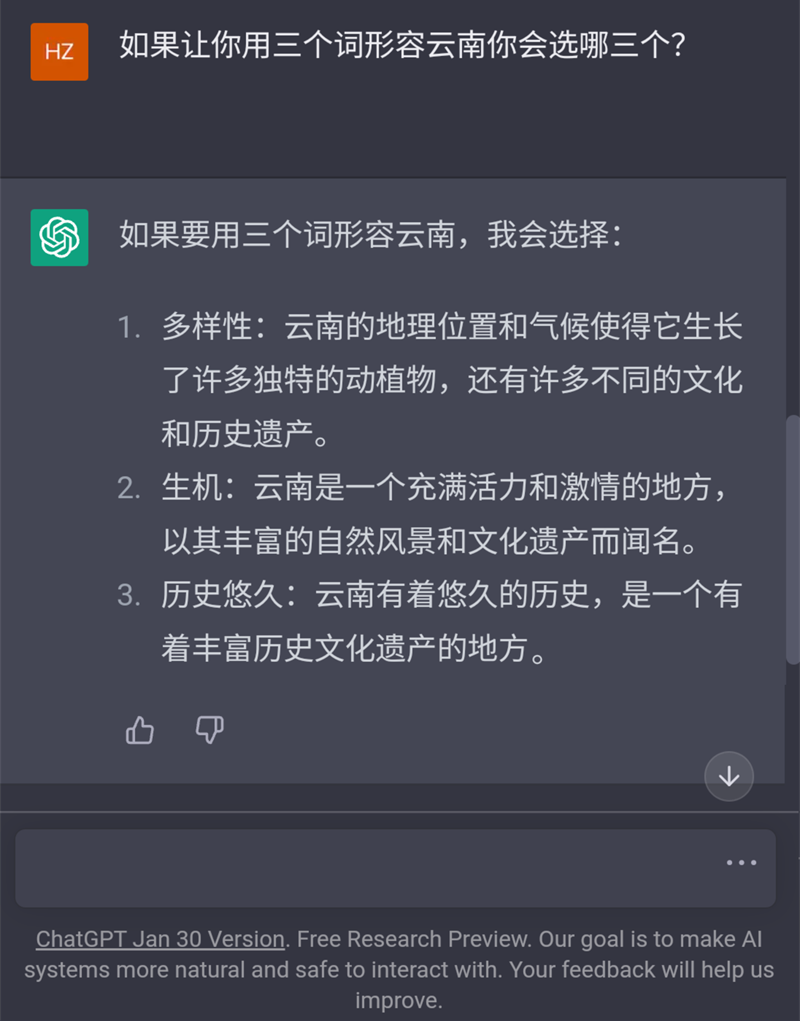This screenshot has width=800, height=1021.
Task: Like the ChatGPT response with thumbs up
Action: click(x=140, y=731)
